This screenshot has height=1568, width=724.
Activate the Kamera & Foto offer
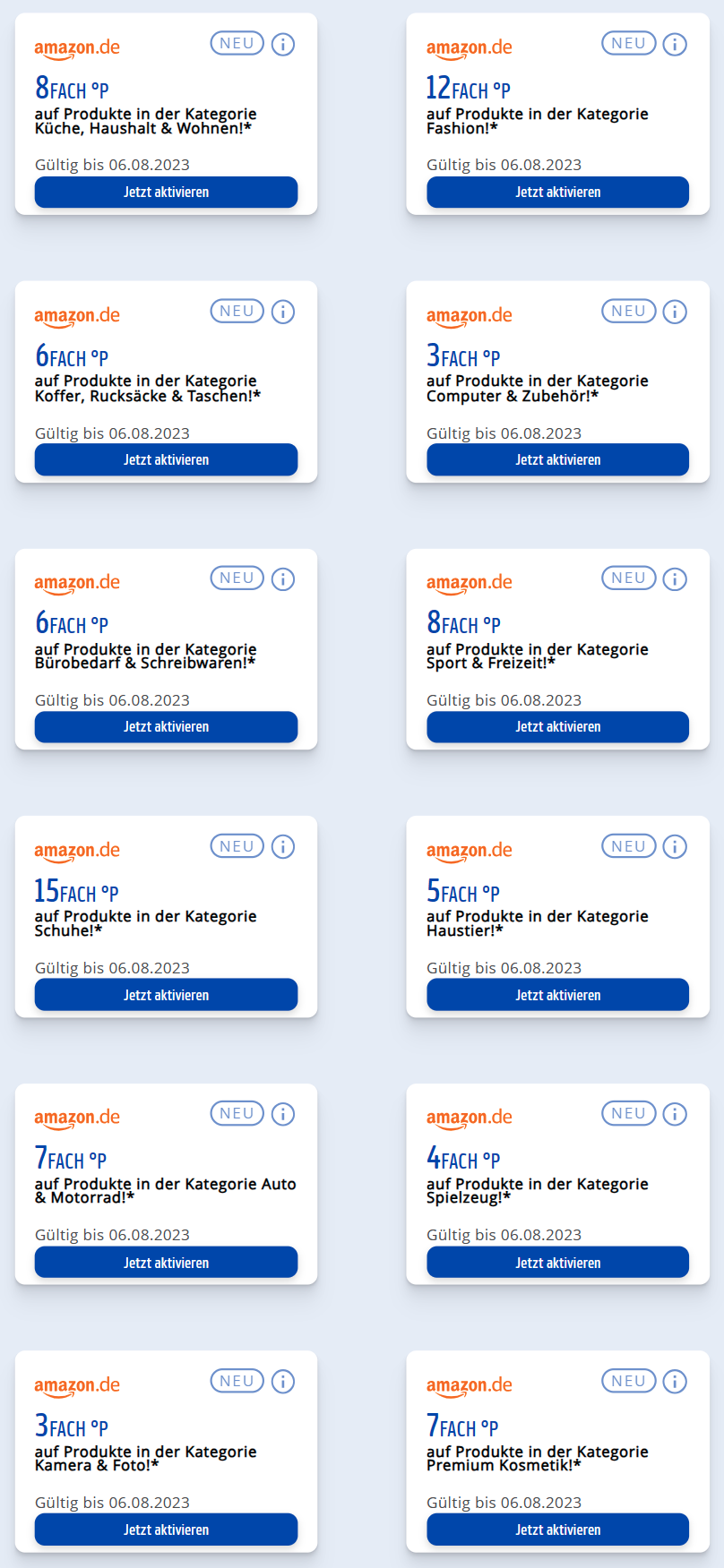tap(166, 1529)
